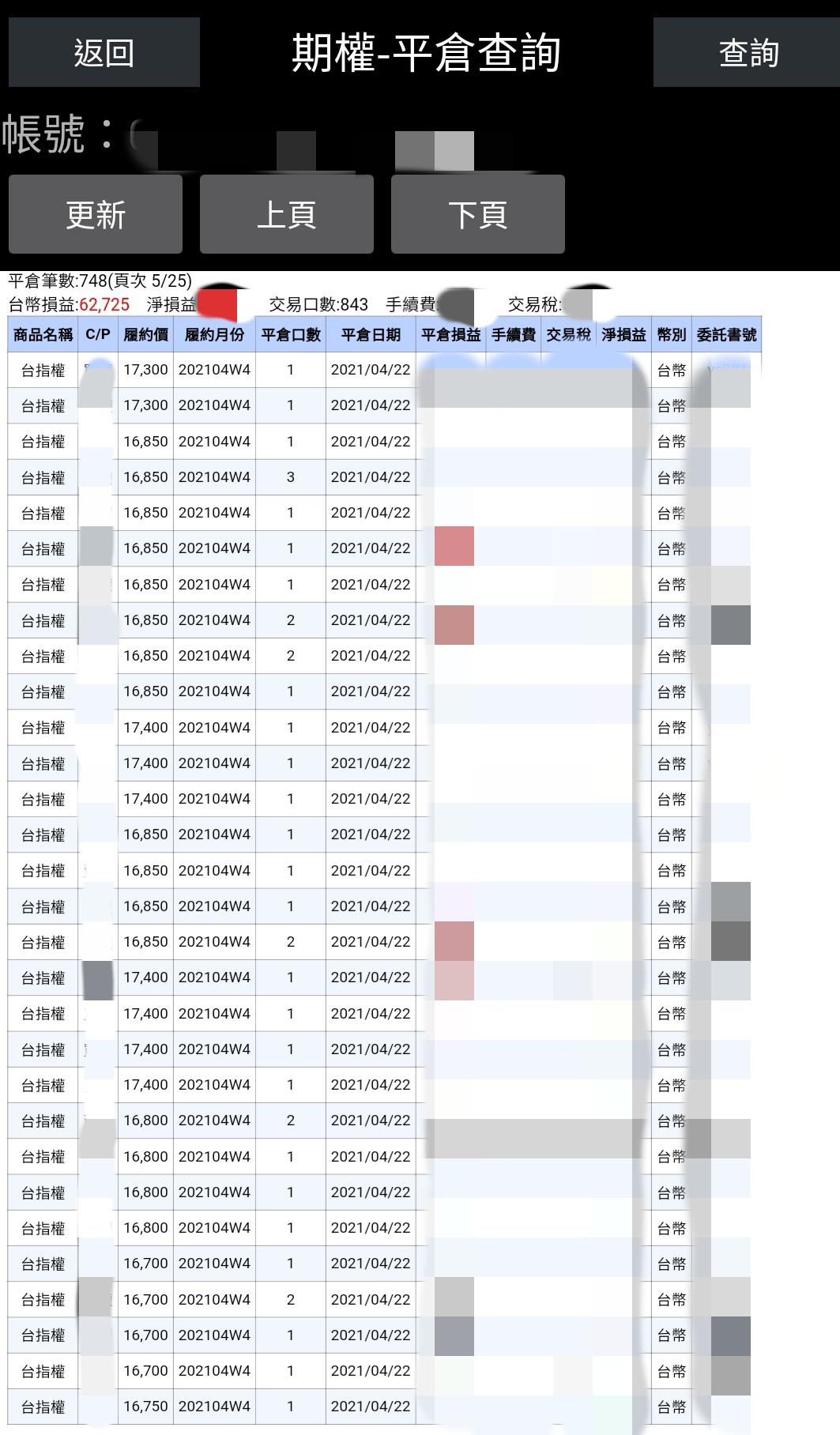Refresh data with the 更新 button
The height and width of the screenshot is (1435, 840).
96,214
